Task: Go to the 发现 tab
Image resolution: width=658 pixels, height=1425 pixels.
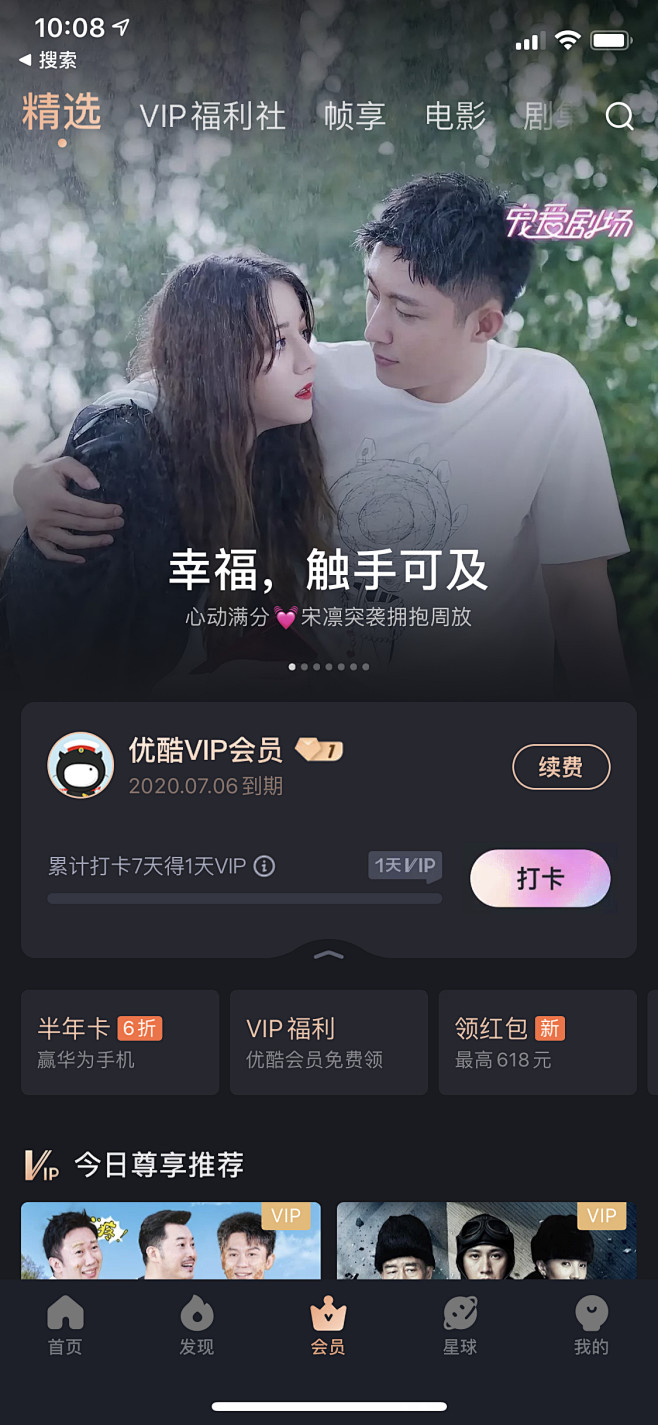Action: click(196, 1325)
